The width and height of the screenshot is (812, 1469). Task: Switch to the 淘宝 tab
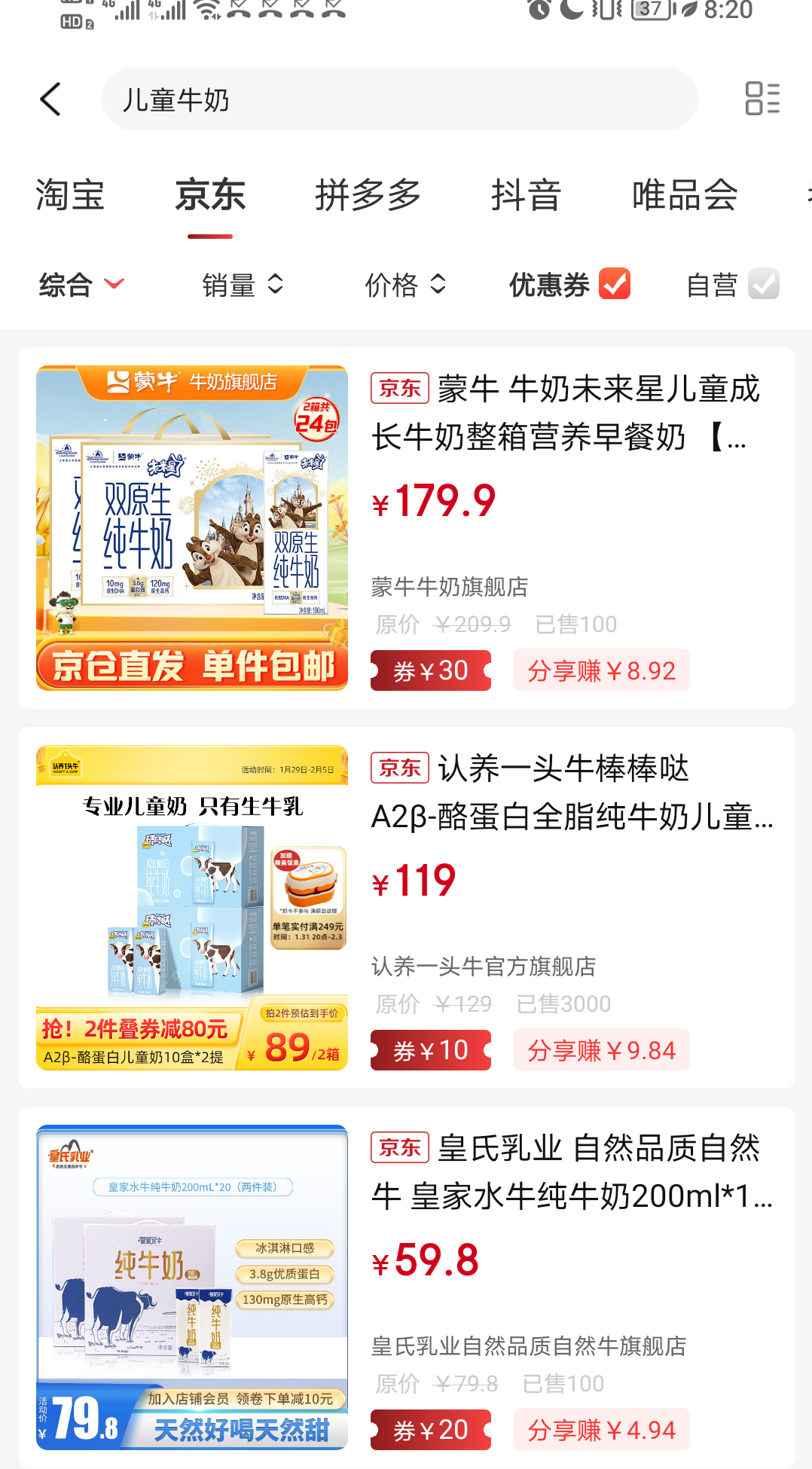(69, 196)
